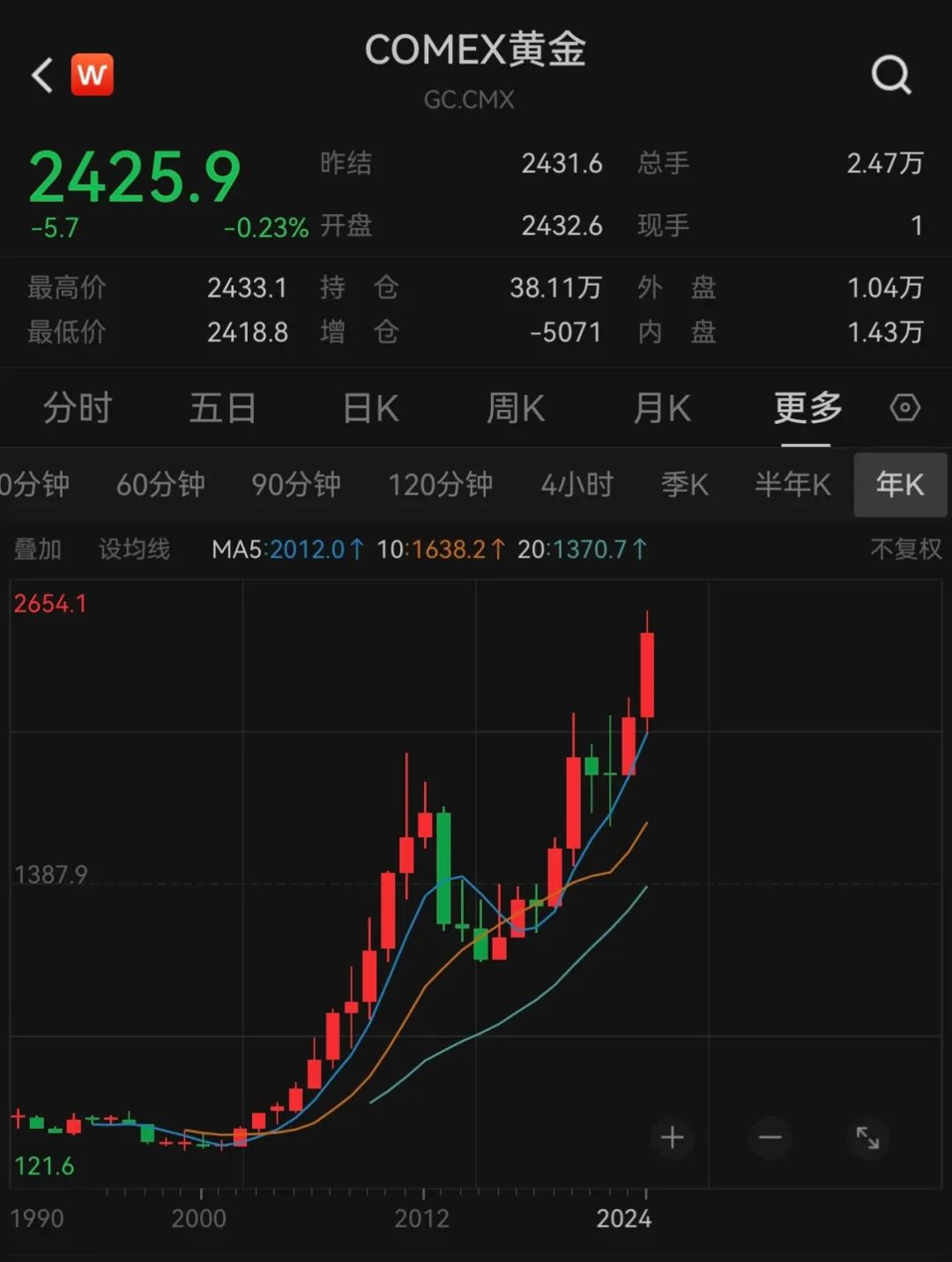This screenshot has height=1262, width=952.
Task: Zoom out the chart with minus
Action: tap(770, 1138)
